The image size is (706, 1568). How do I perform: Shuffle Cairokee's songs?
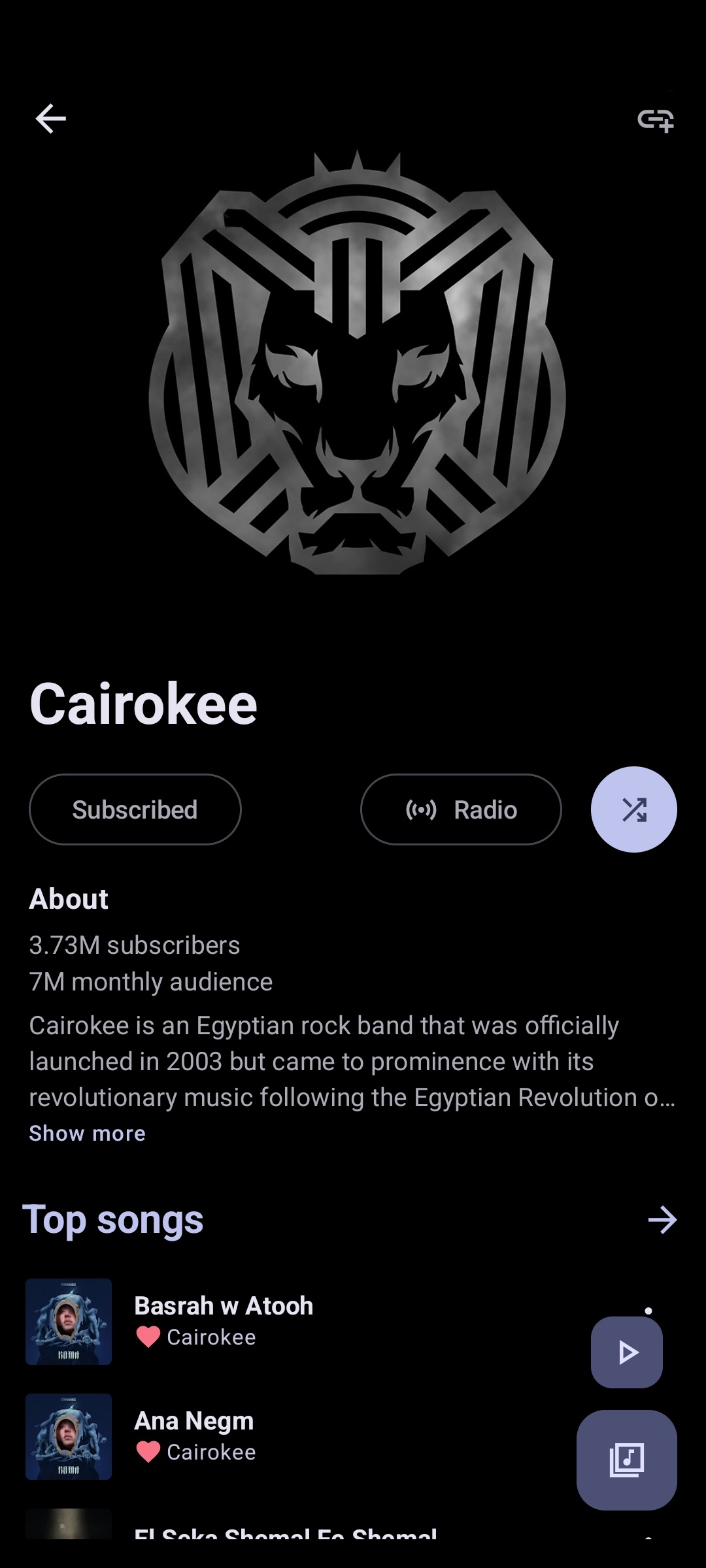[633, 809]
